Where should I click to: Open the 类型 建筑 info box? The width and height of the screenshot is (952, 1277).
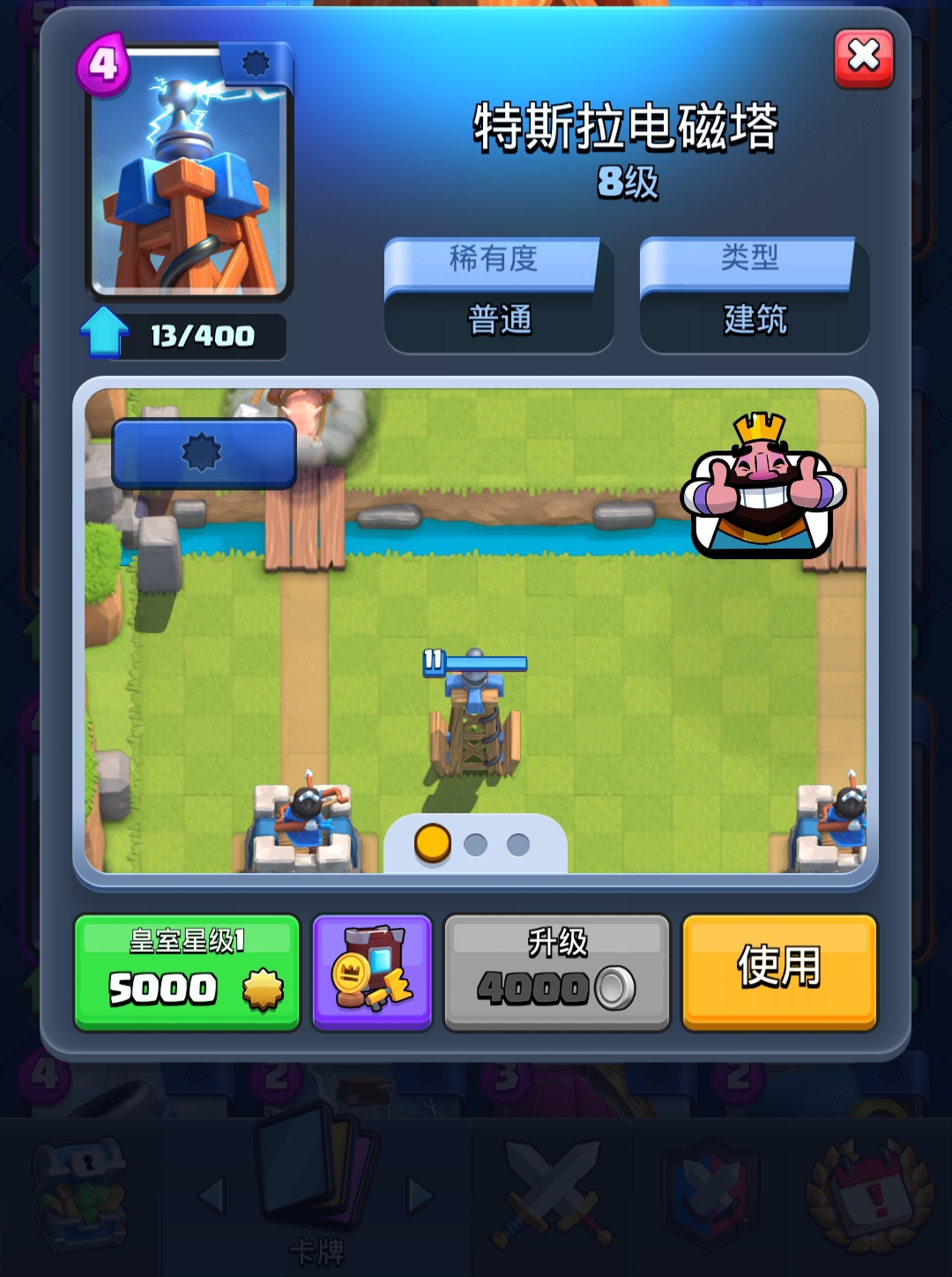[x=754, y=296]
